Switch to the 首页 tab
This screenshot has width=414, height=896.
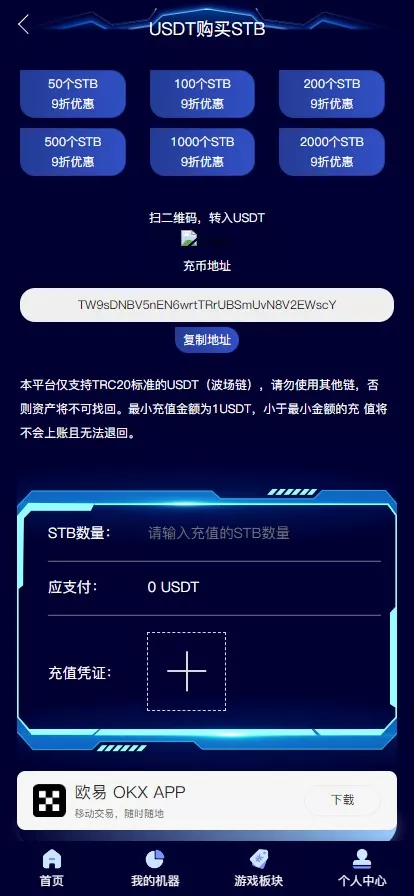[52, 867]
